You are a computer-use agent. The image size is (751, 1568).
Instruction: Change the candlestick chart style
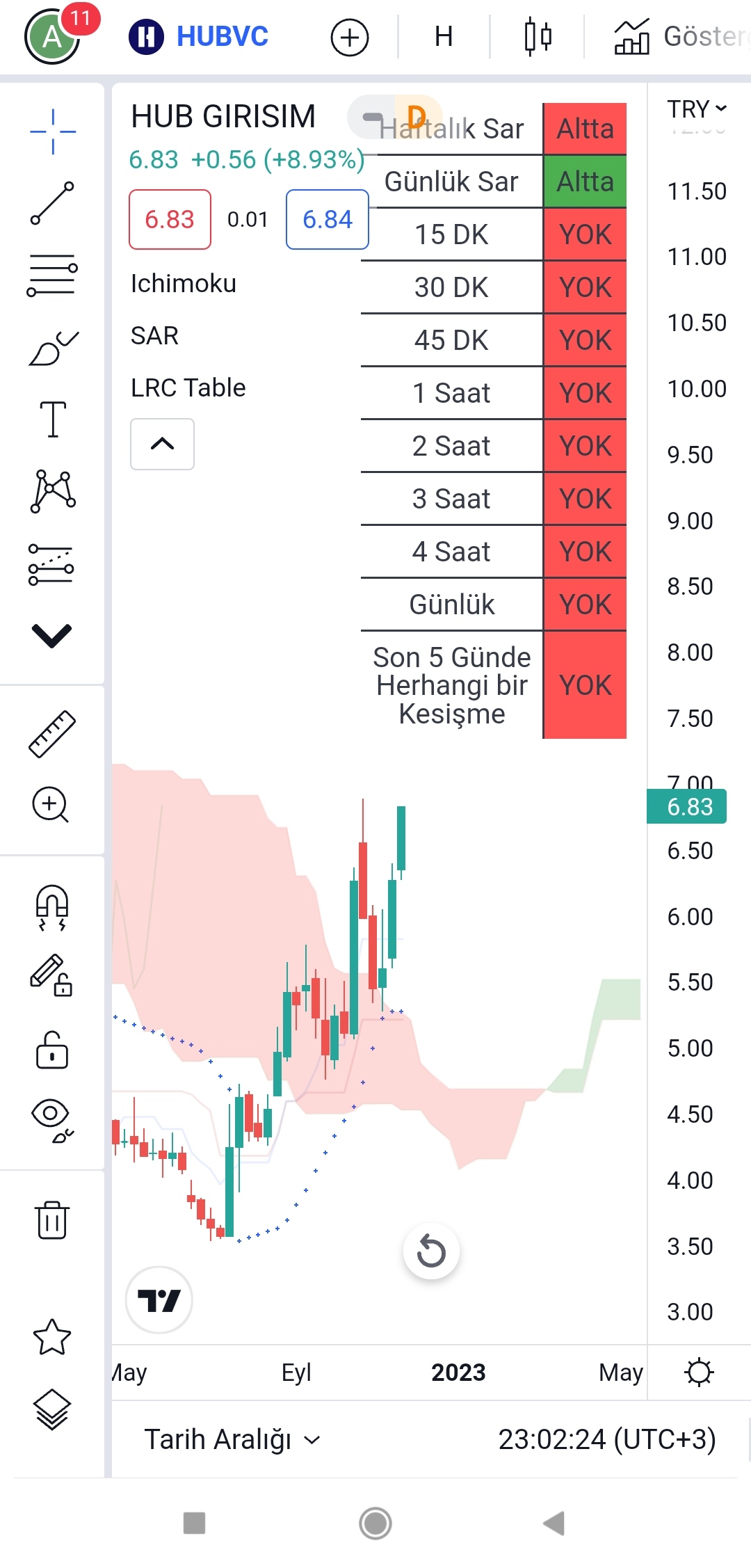[538, 37]
